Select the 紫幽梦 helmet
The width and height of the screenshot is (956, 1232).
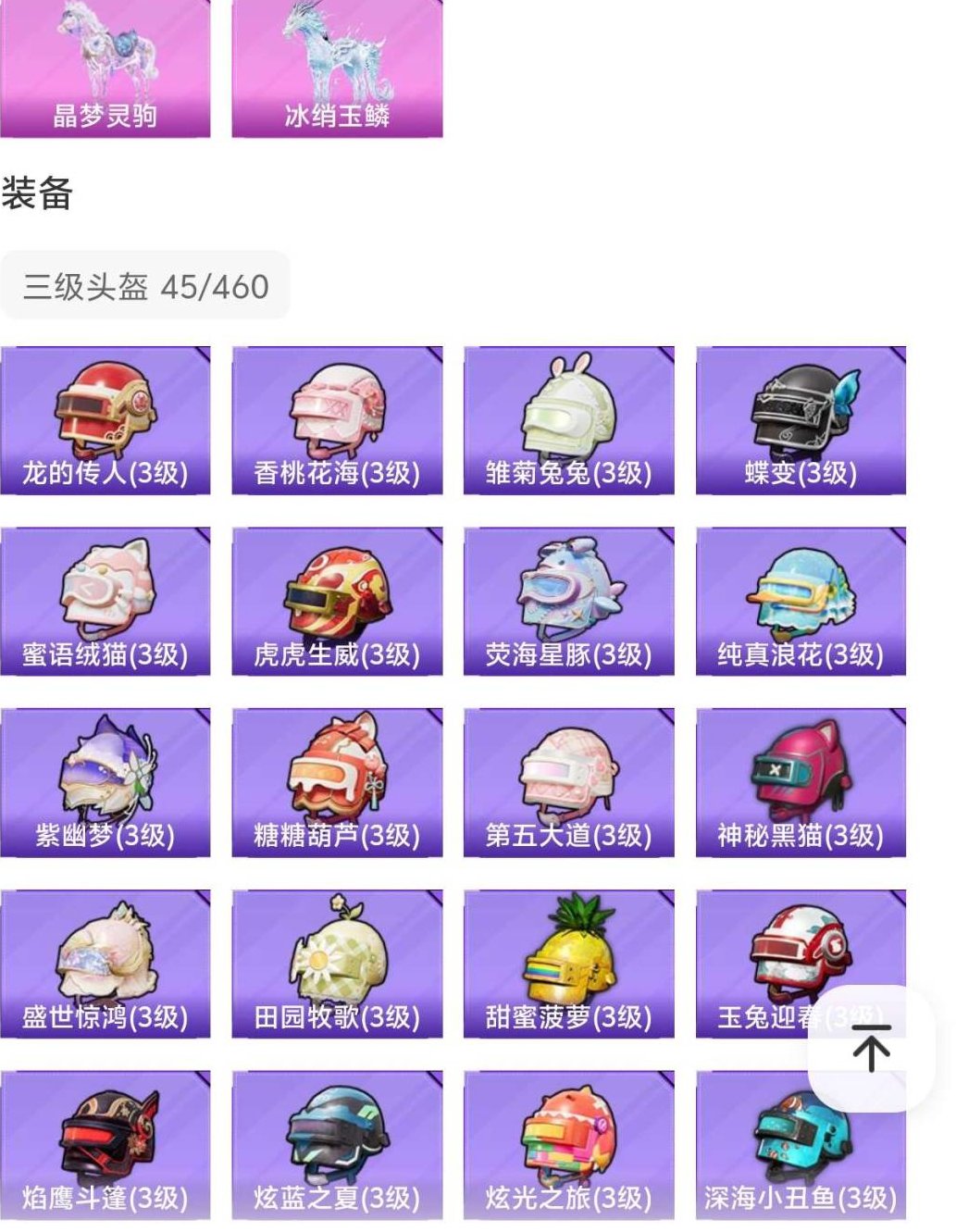point(105,782)
